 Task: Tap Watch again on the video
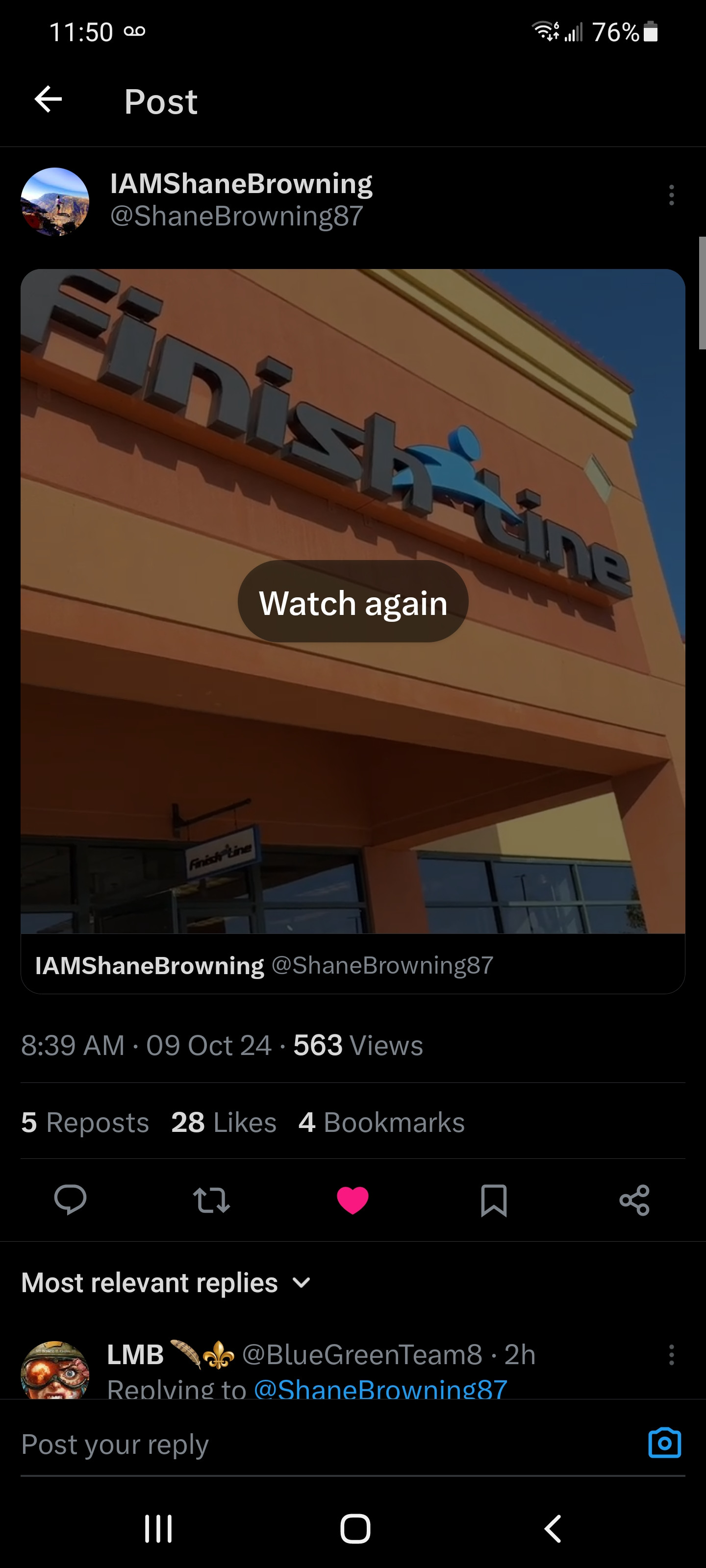353,602
